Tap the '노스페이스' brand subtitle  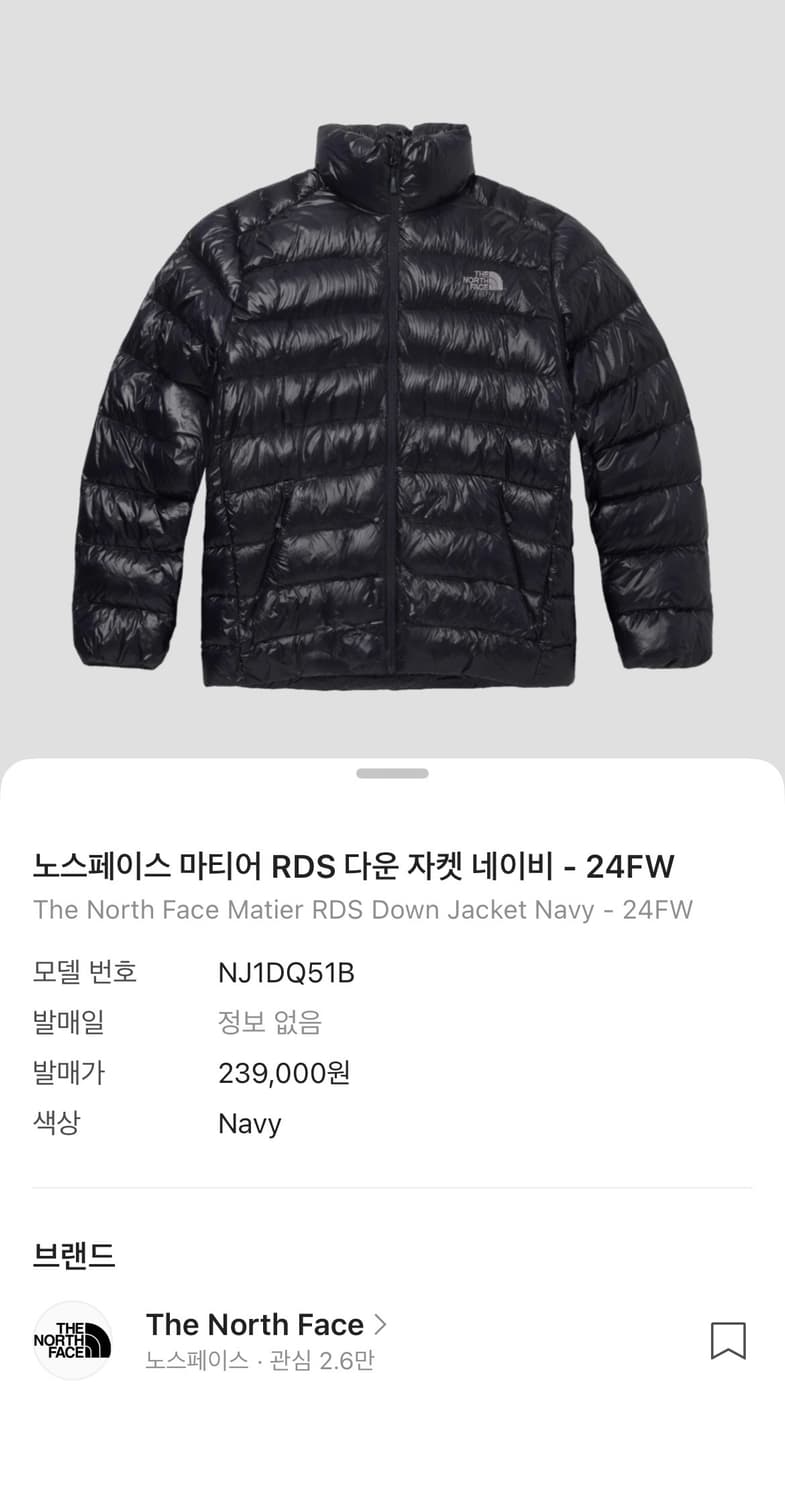195,1361
